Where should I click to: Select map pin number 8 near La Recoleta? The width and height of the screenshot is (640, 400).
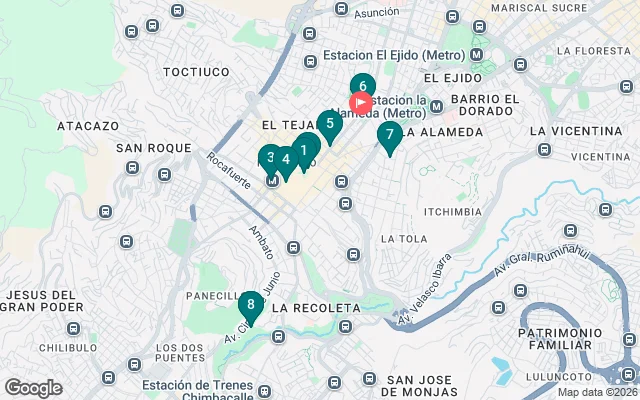click(x=250, y=304)
